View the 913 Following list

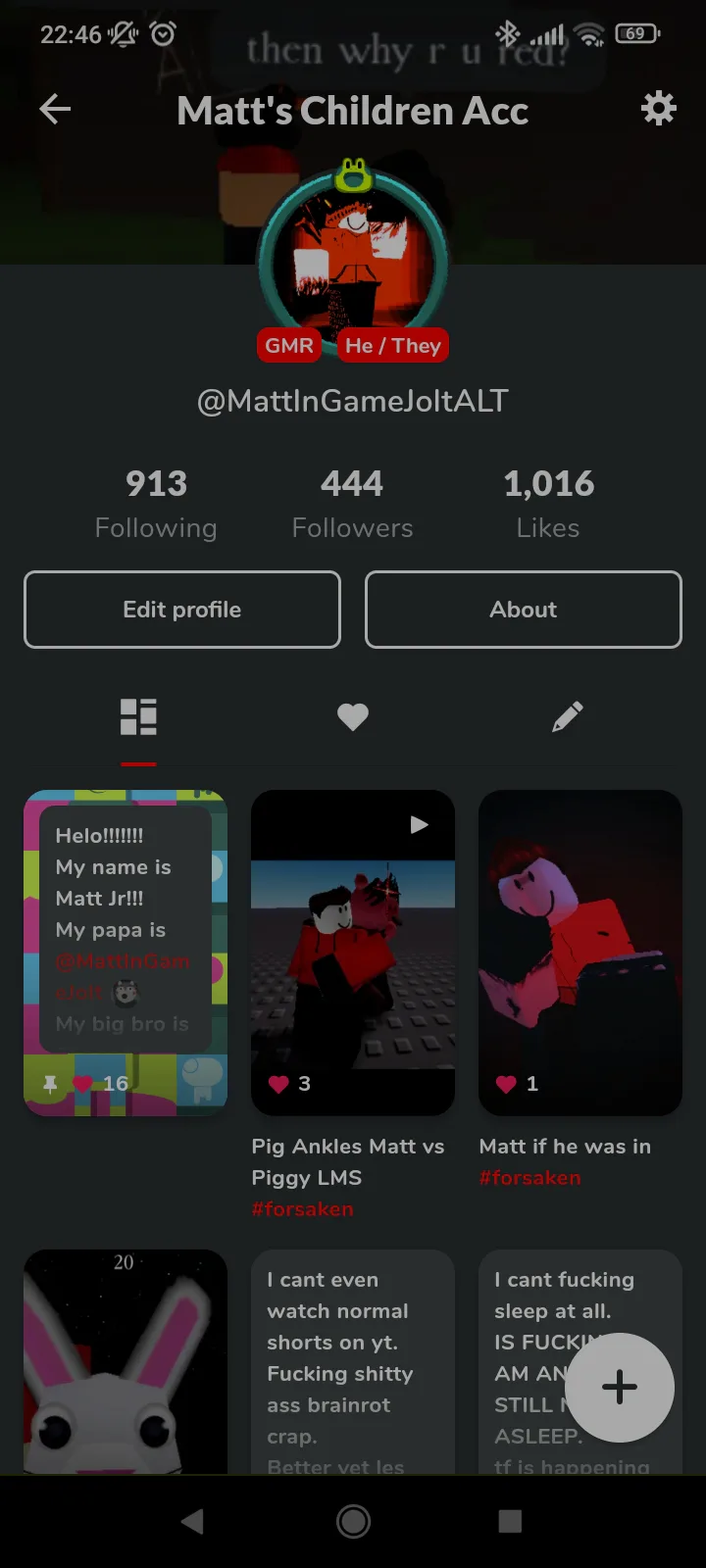[x=156, y=504]
